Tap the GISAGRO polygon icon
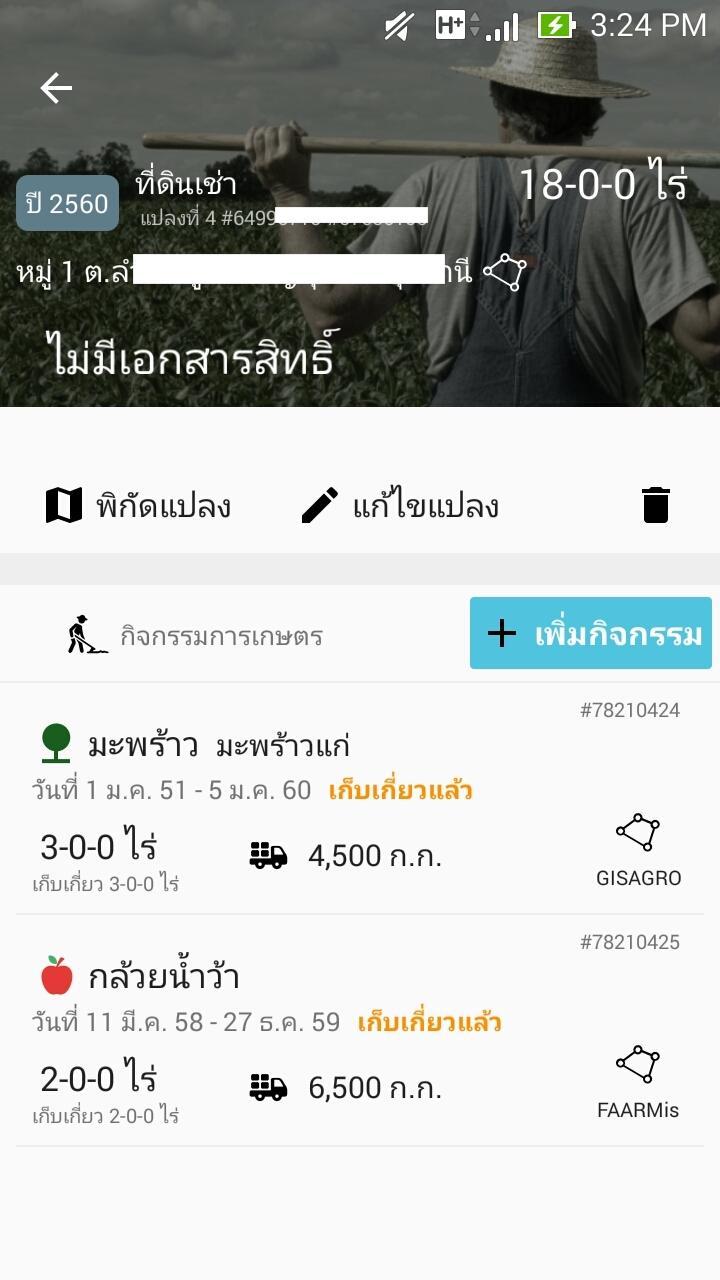 (638, 833)
